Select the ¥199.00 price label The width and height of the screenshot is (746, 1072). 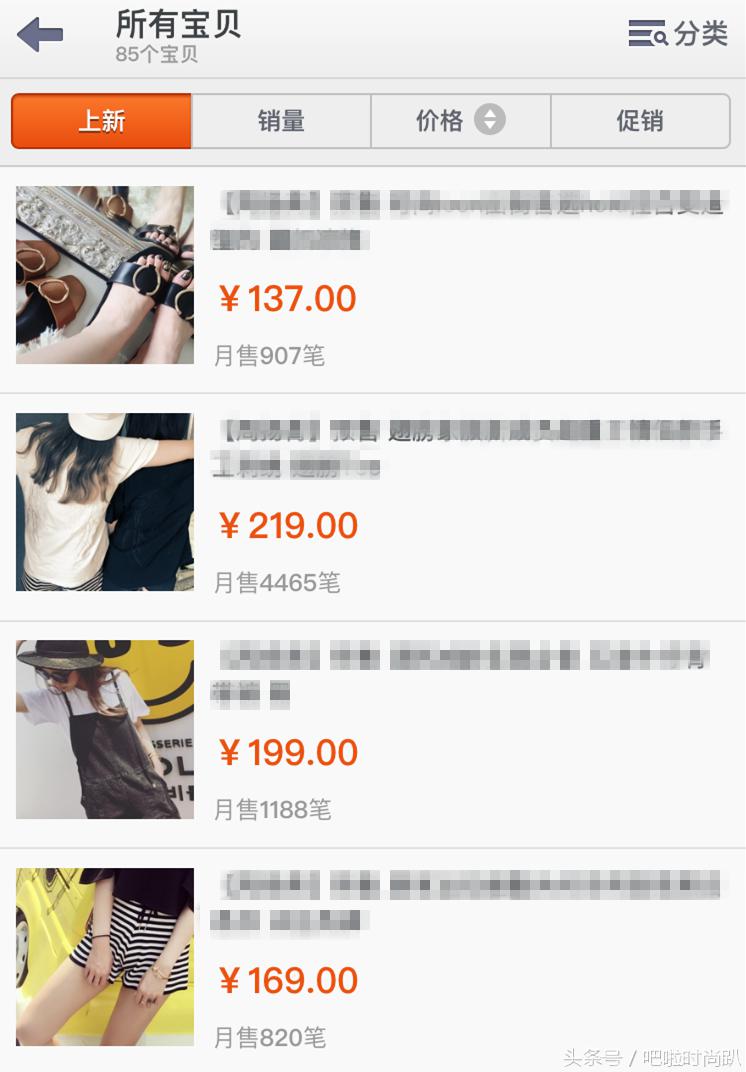coord(287,752)
